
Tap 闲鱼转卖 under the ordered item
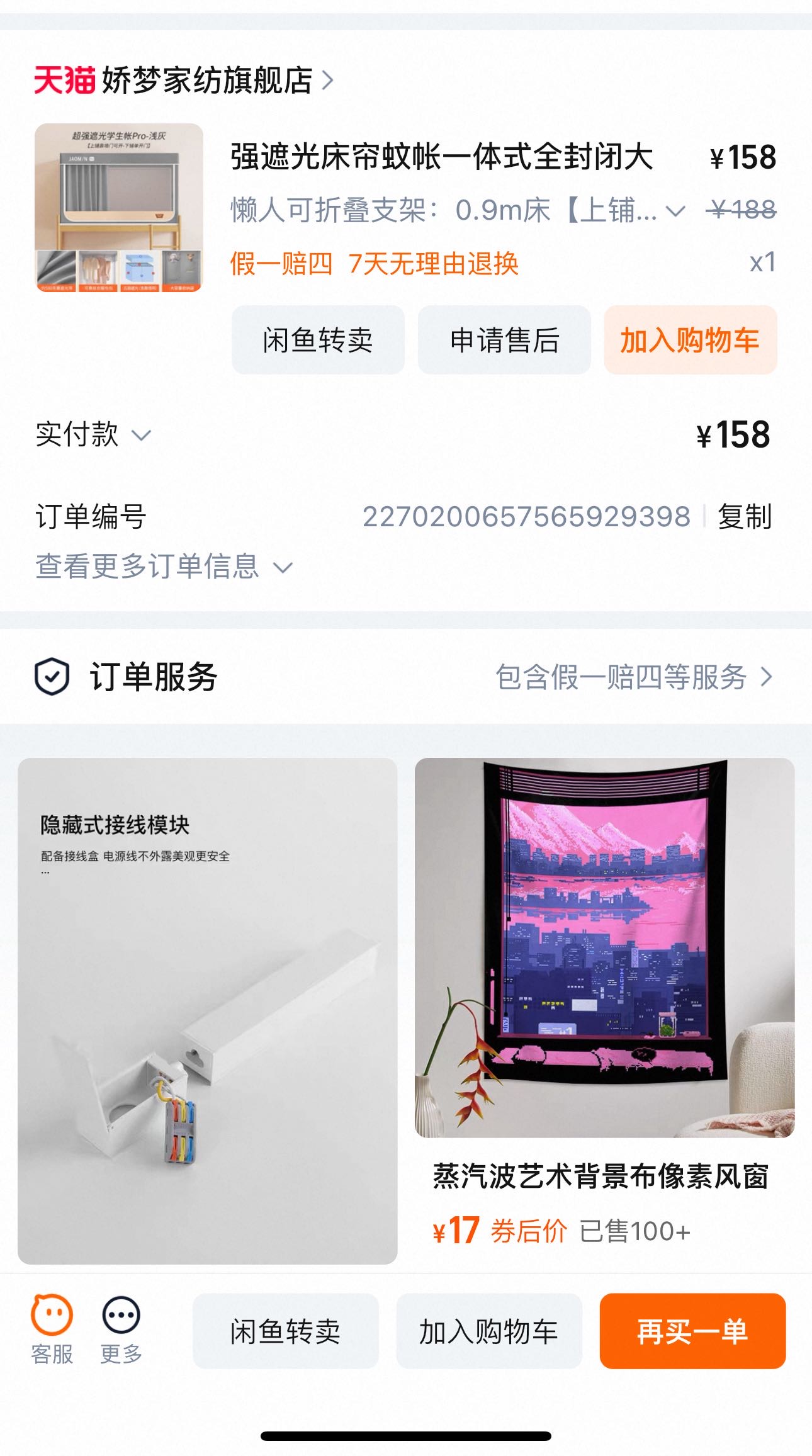[x=318, y=340]
